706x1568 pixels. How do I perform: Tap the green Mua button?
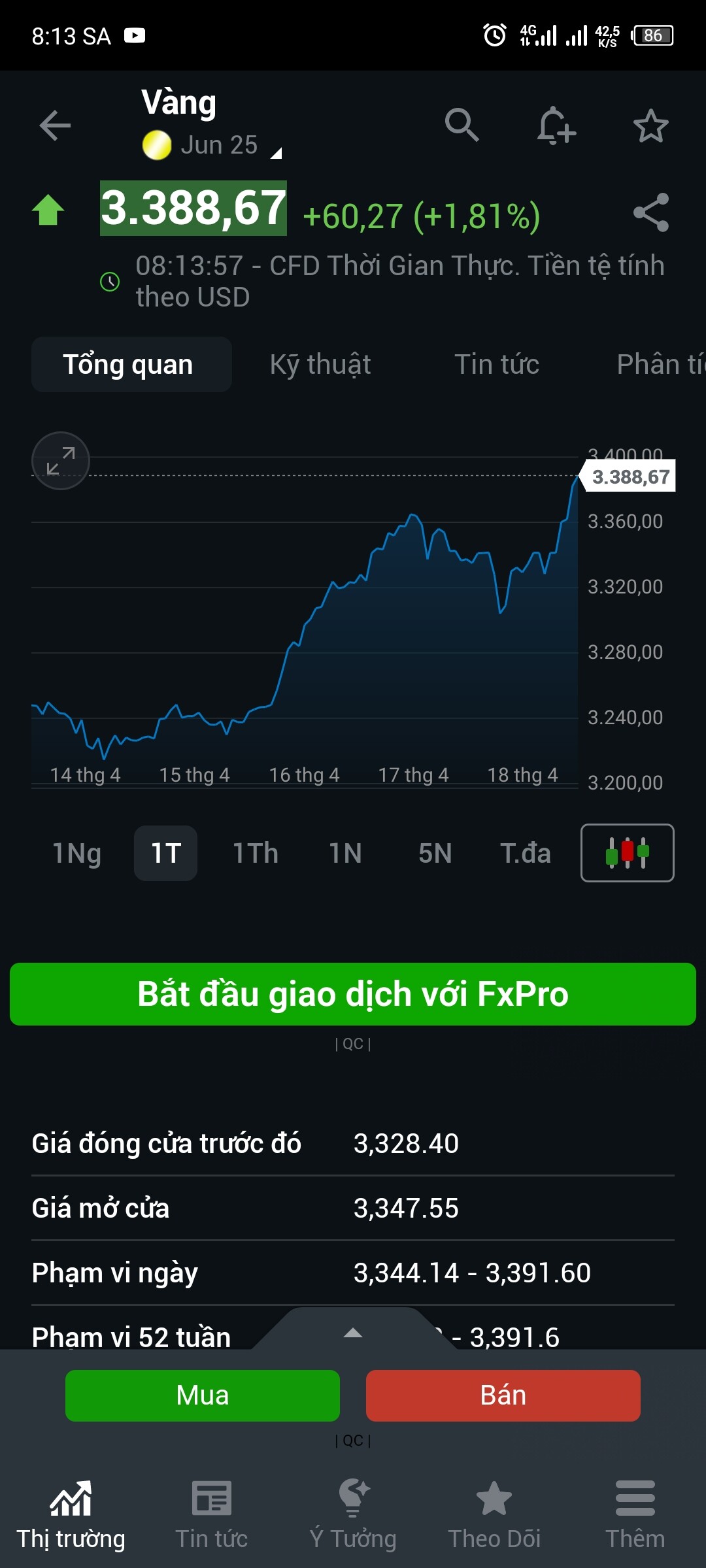click(203, 1395)
